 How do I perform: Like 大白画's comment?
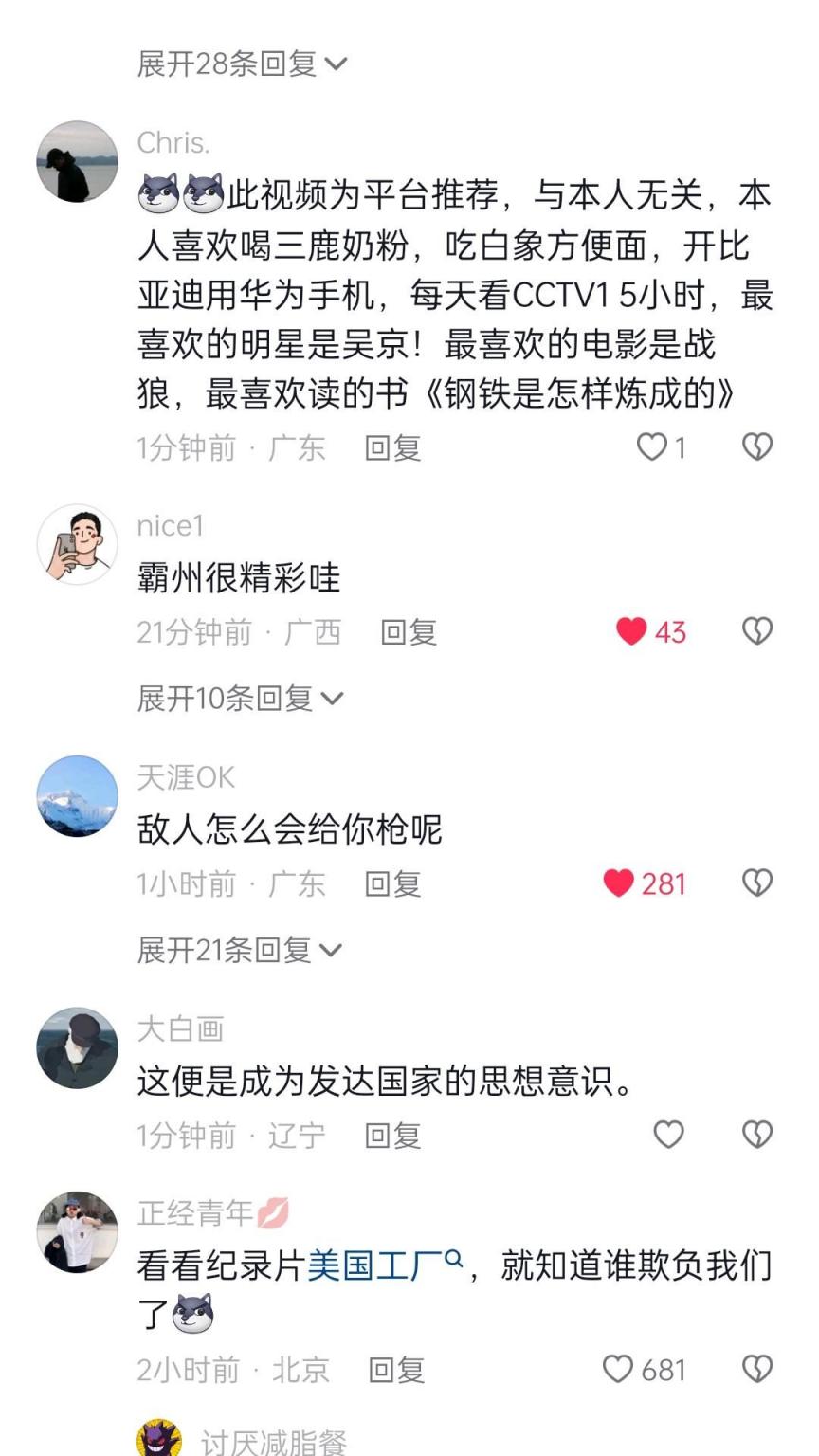coord(668,1135)
